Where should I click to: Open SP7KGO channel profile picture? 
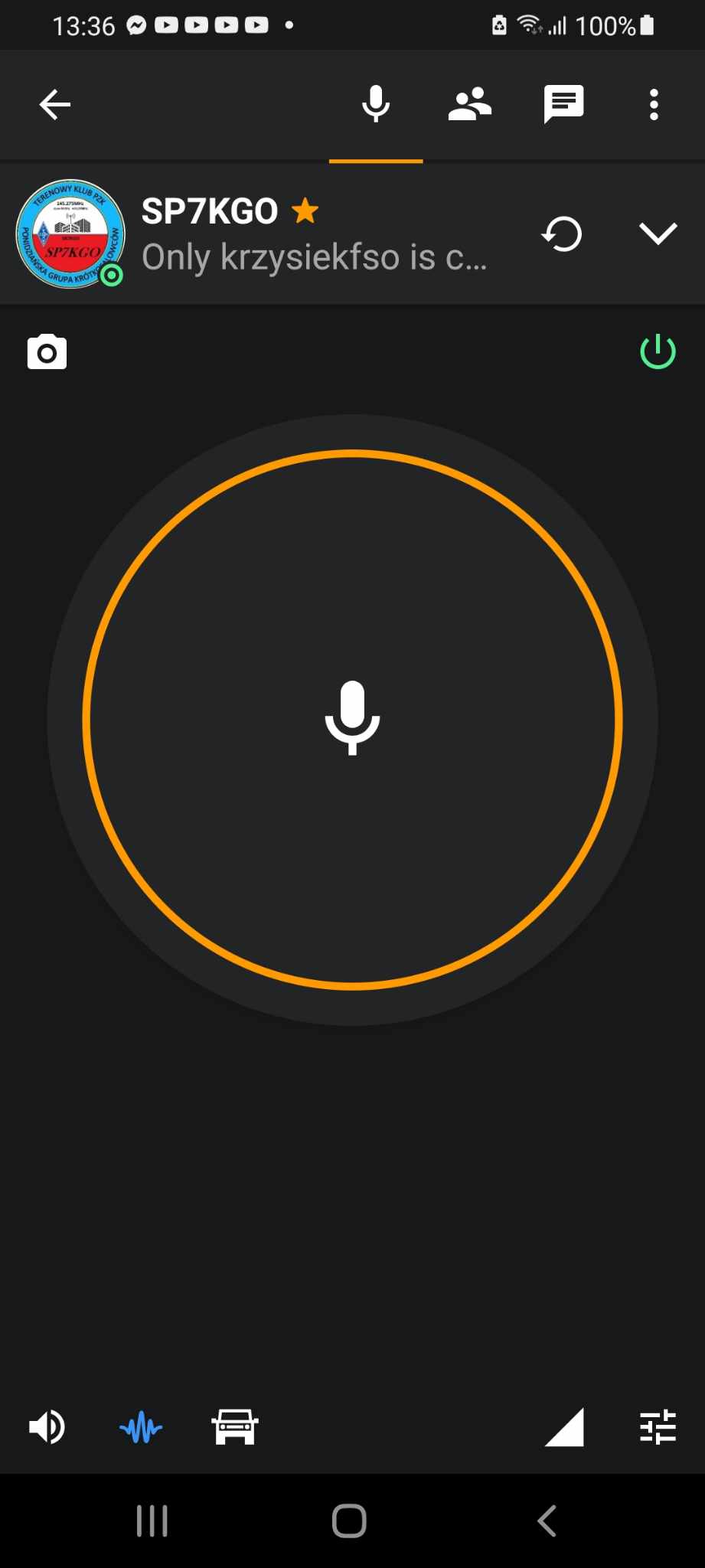[70, 234]
